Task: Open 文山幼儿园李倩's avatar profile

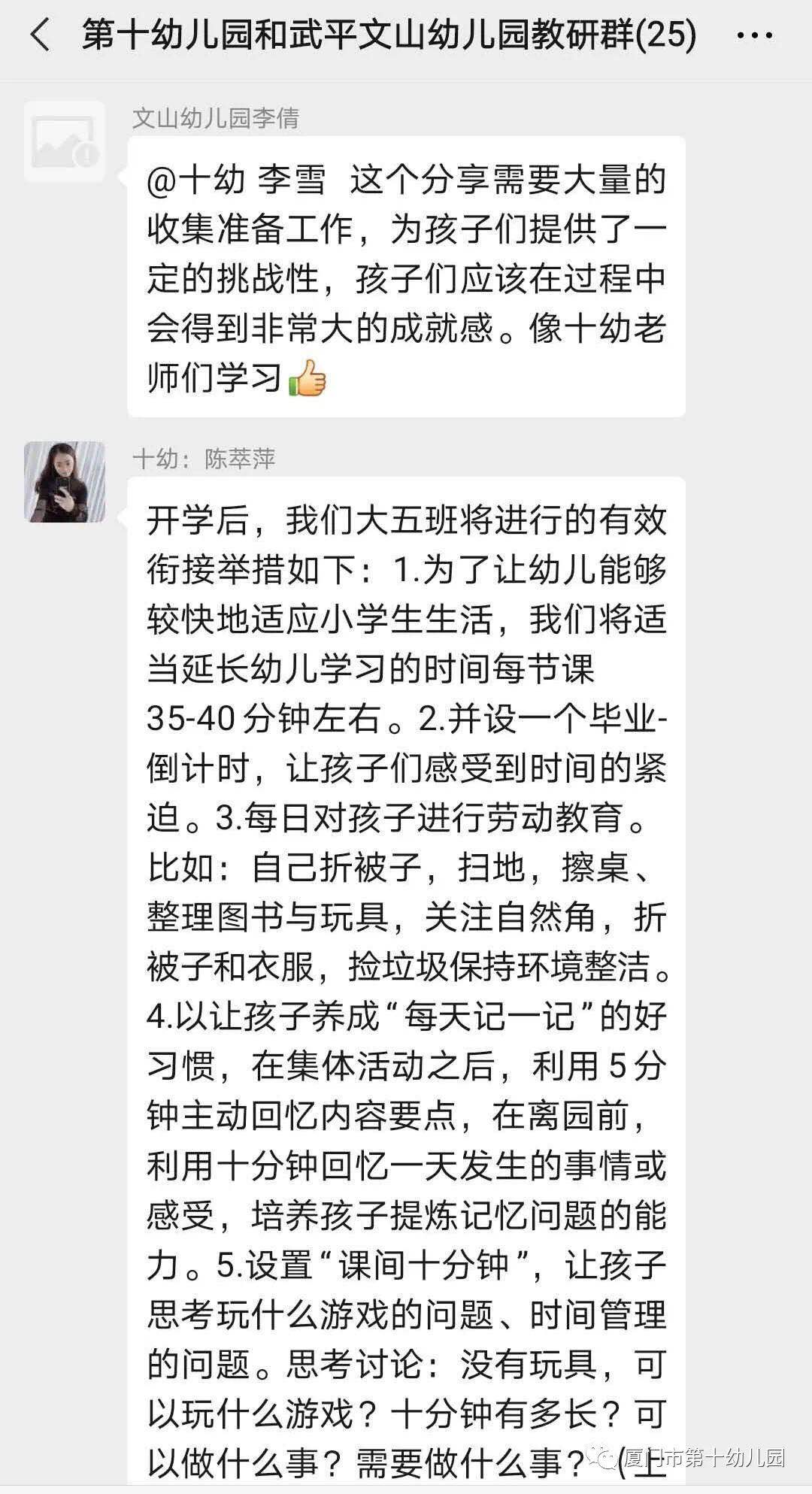Action: (65, 142)
